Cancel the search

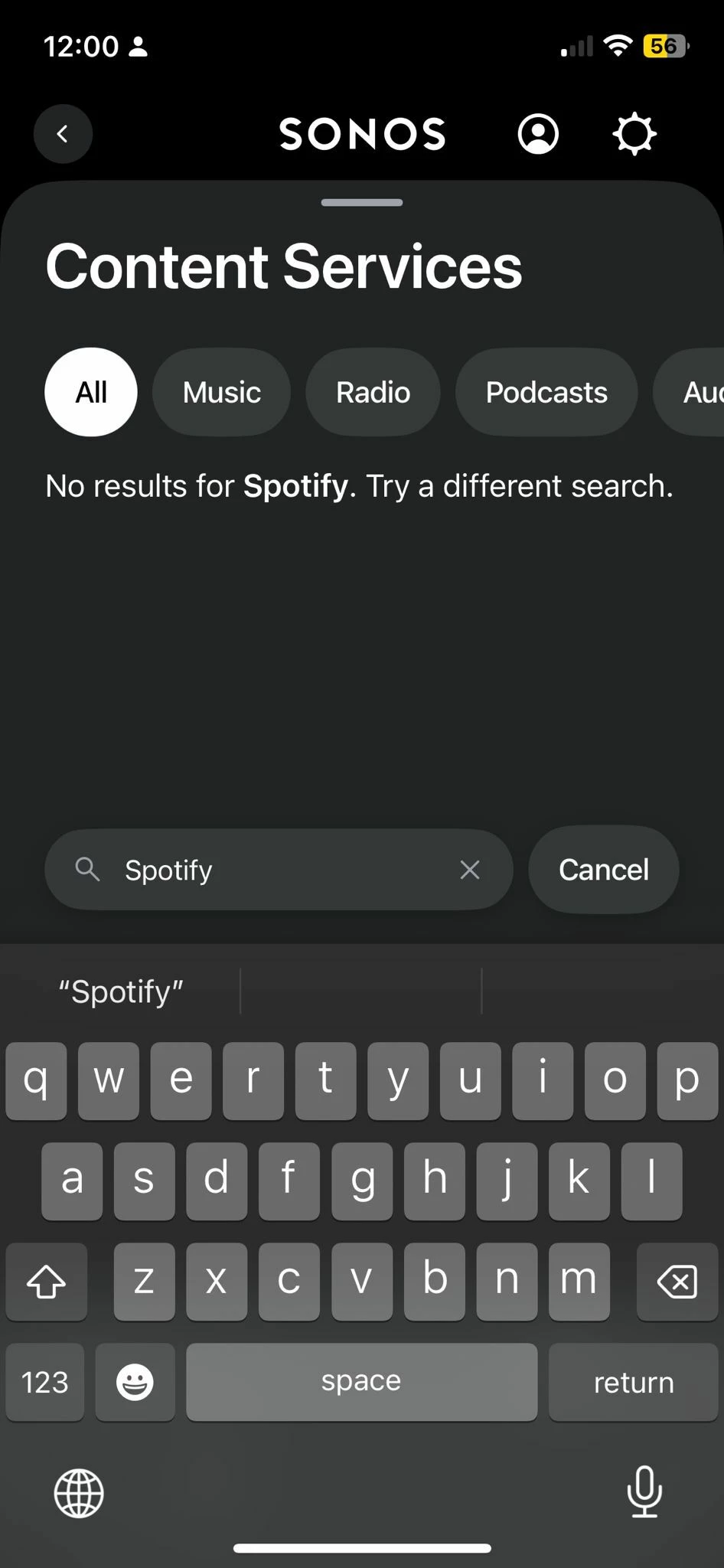point(603,870)
